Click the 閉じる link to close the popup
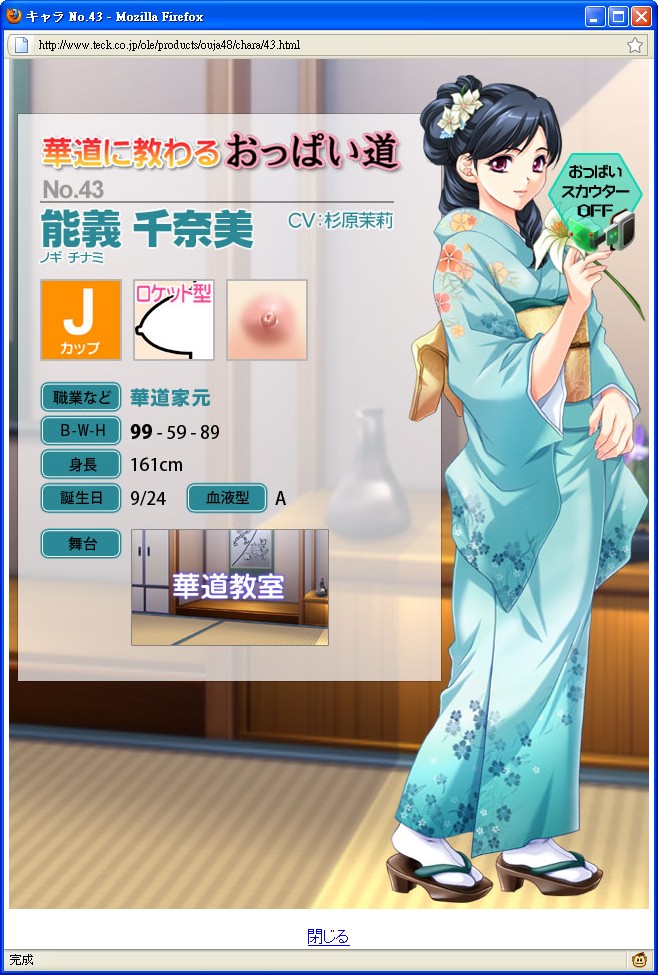This screenshot has width=658, height=975. pyautogui.click(x=328, y=937)
